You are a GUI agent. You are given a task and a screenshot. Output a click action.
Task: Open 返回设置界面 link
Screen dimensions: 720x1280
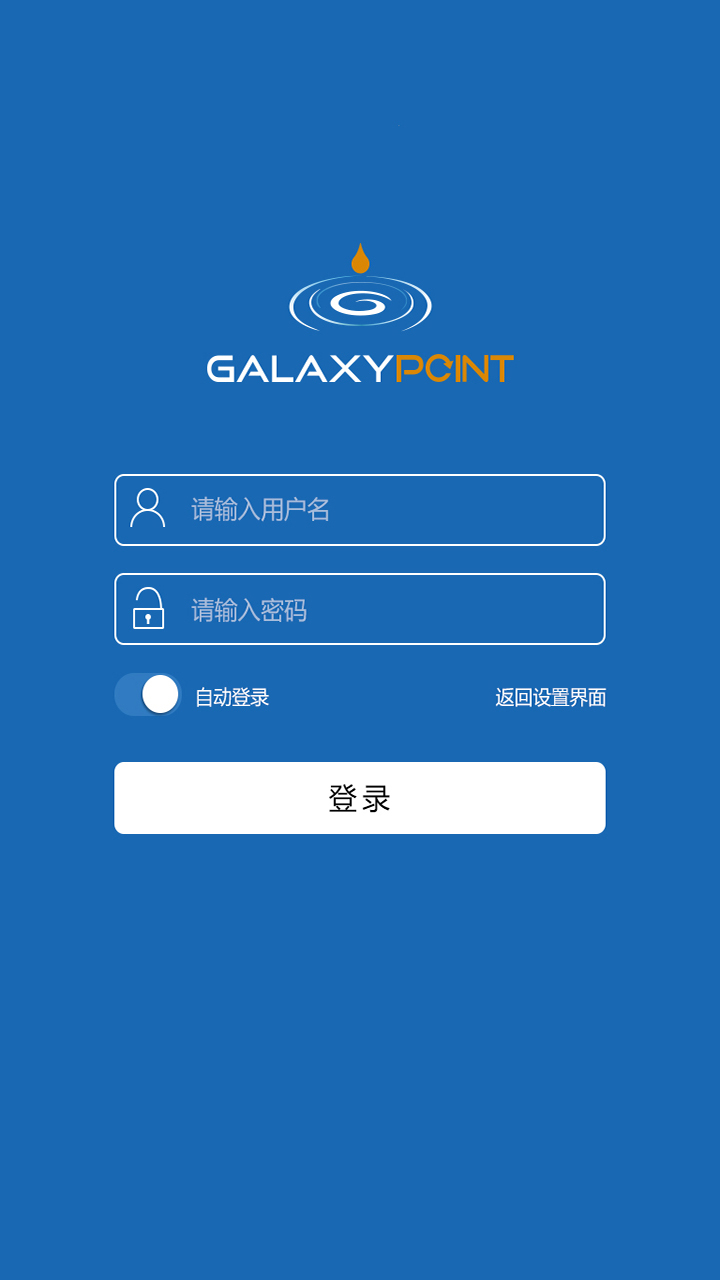click(550, 698)
